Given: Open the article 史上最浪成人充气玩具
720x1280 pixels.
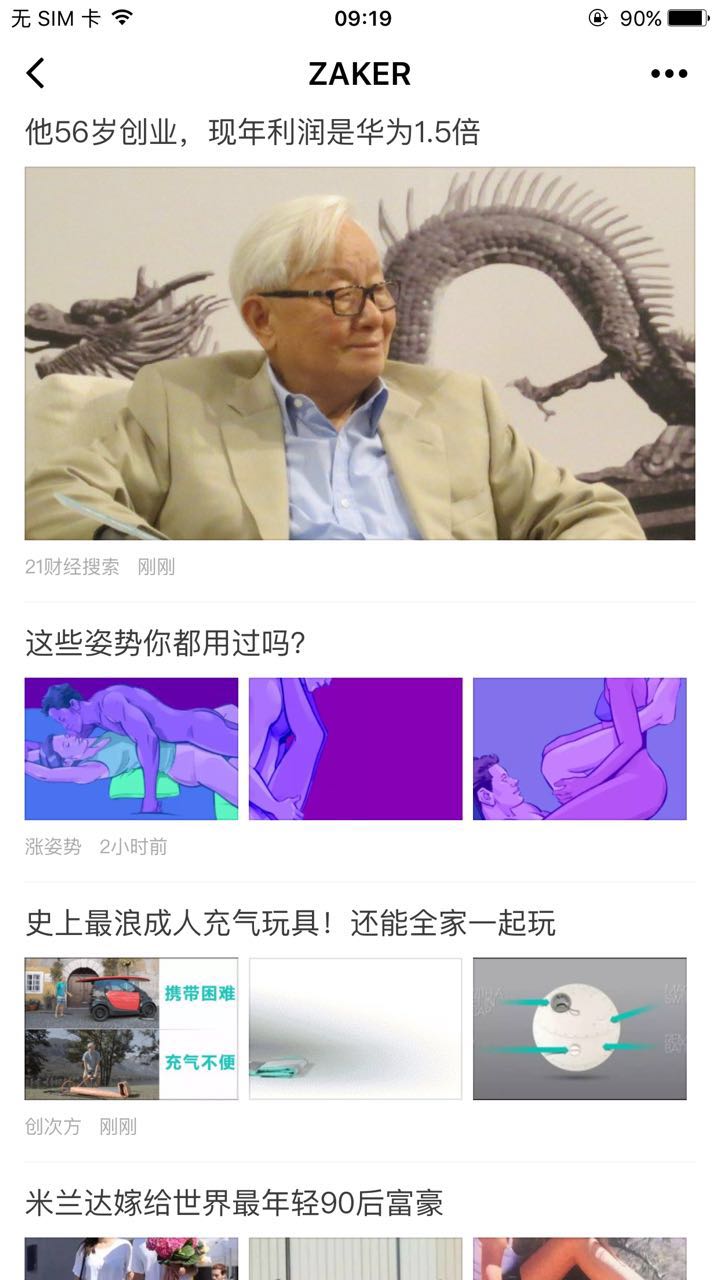Looking at the screenshot, I should [x=290, y=923].
